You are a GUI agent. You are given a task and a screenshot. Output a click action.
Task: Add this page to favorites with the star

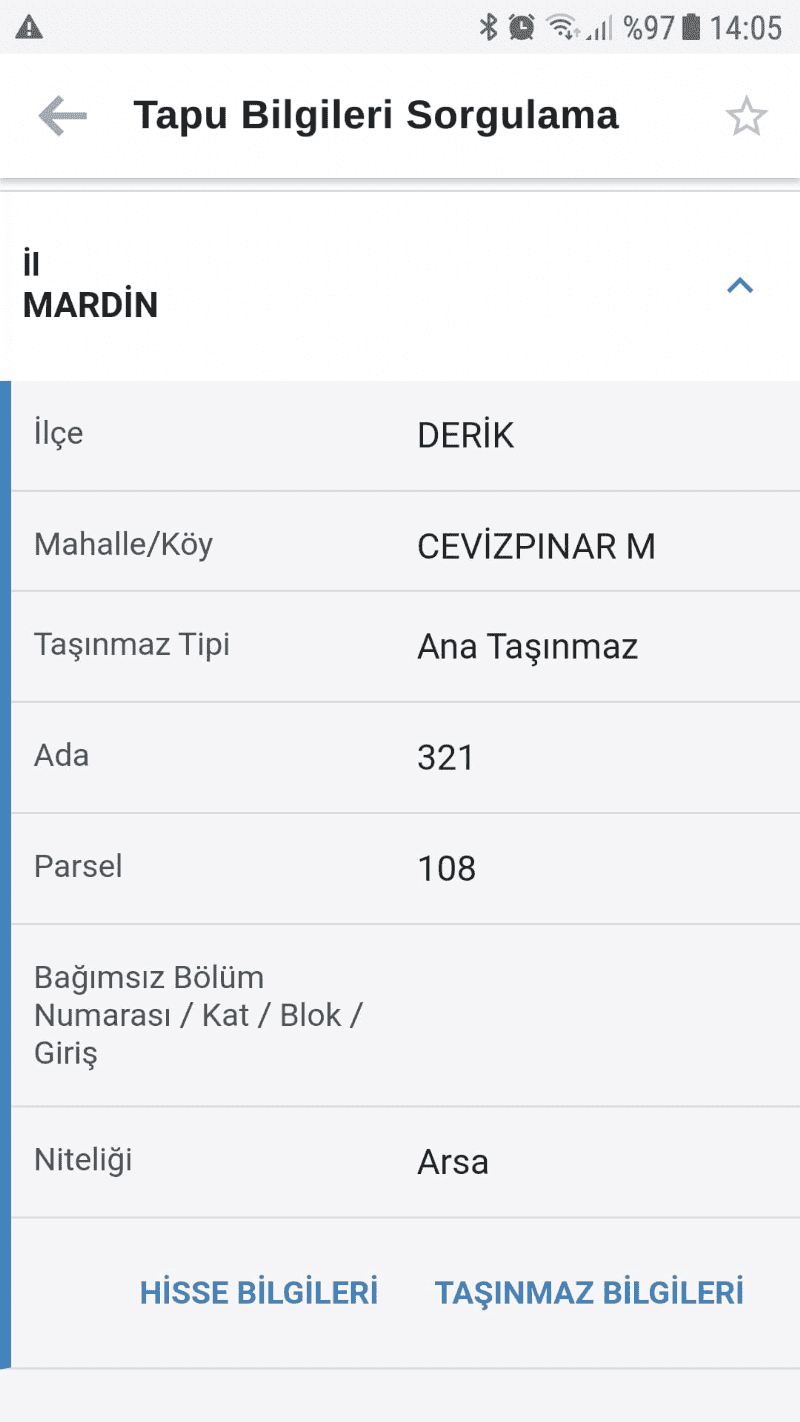coord(745,117)
